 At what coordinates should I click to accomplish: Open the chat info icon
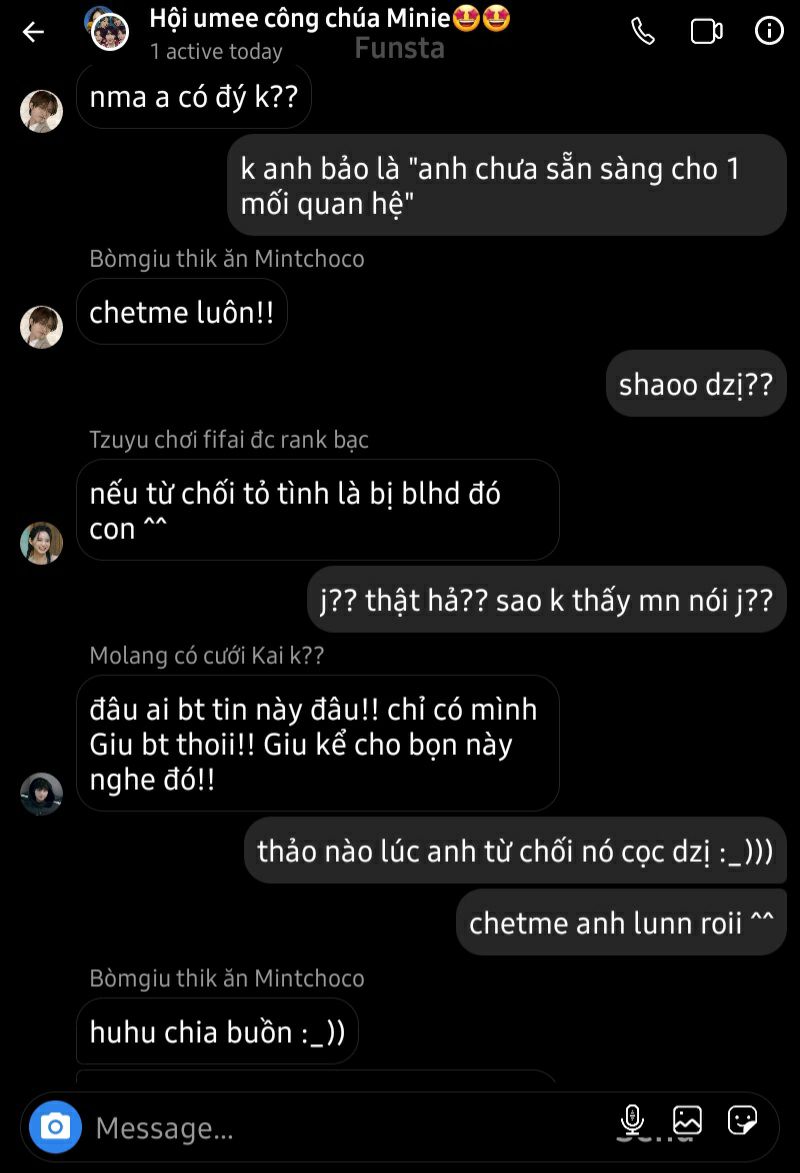(x=769, y=32)
